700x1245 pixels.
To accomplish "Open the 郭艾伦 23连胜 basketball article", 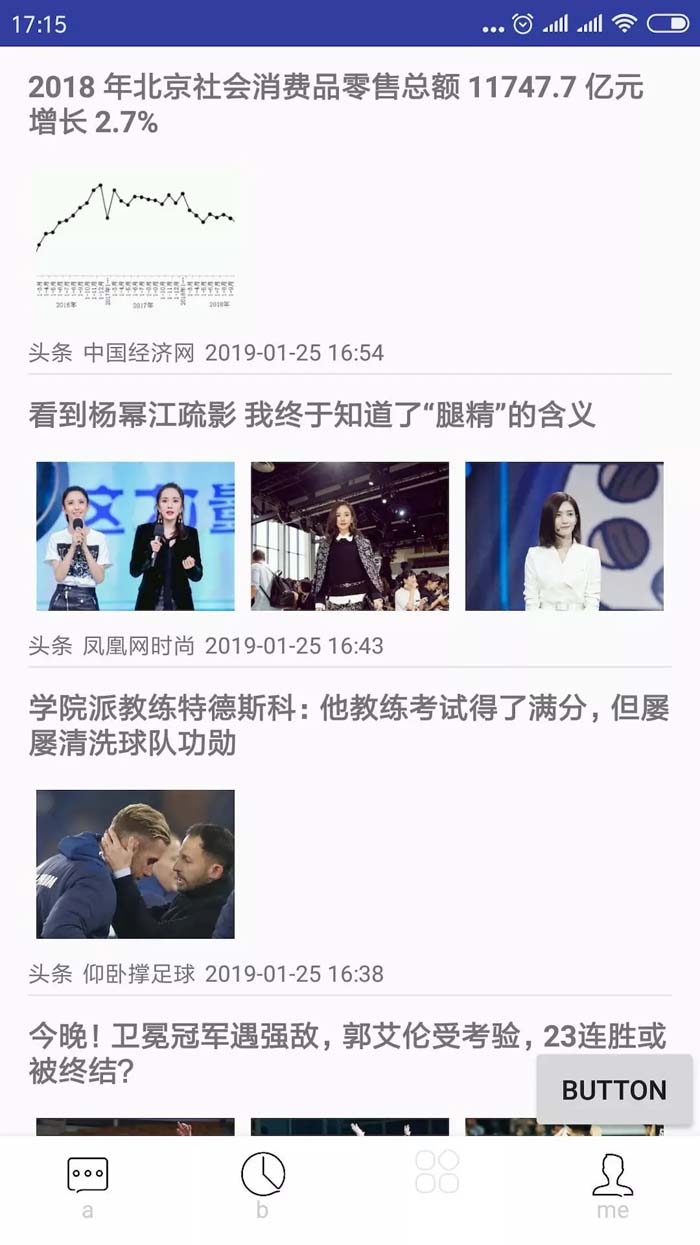I will pyautogui.click(x=280, y=1054).
